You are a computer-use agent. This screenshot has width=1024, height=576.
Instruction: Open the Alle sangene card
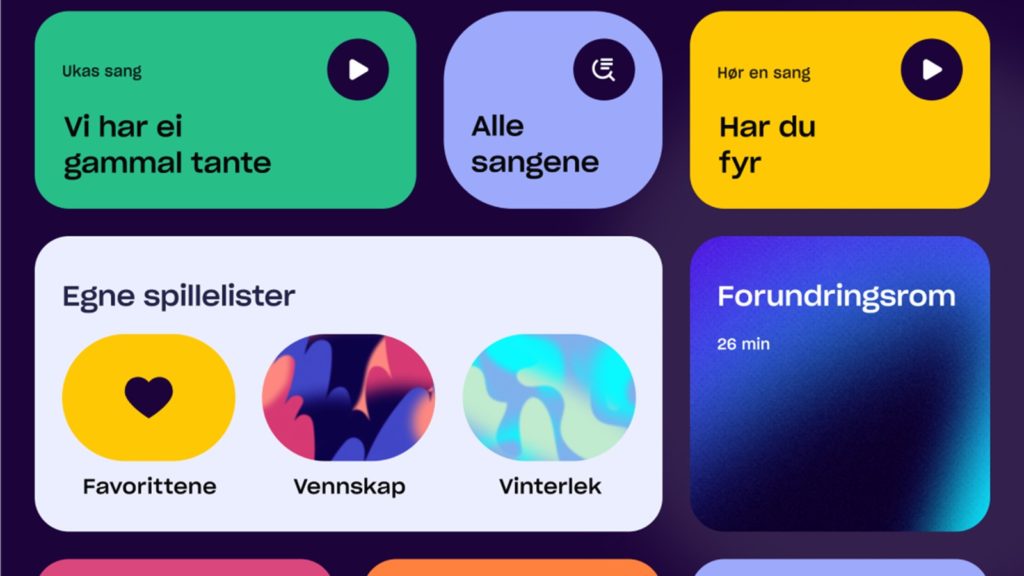pos(535,145)
